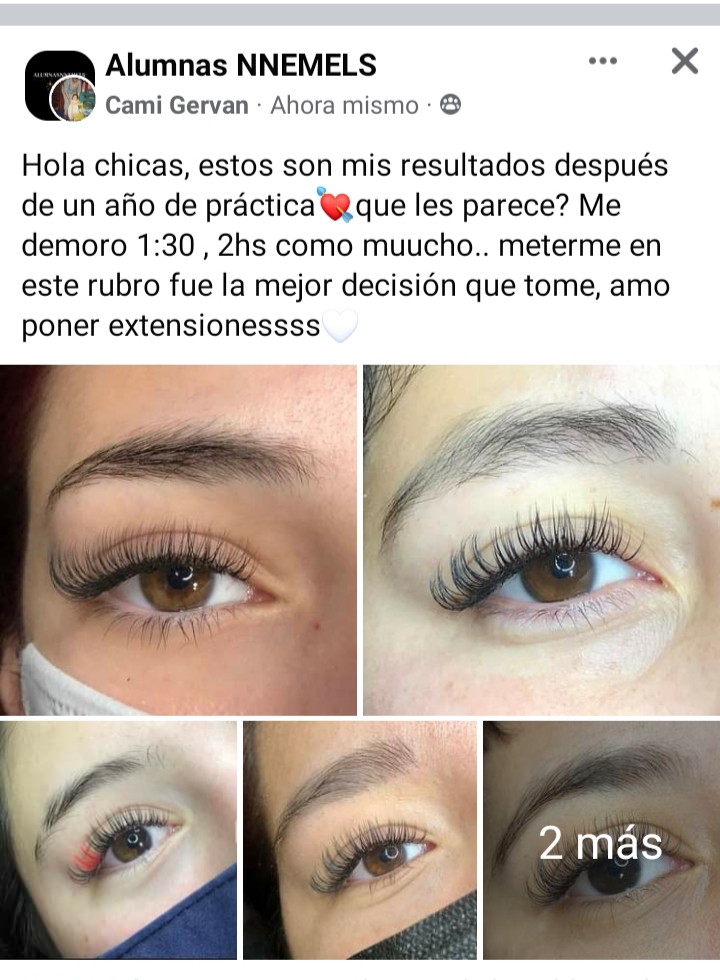View the '2 más' additional photos
The height and width of the screenshot is (980, 720).
[x=601, y=840]
